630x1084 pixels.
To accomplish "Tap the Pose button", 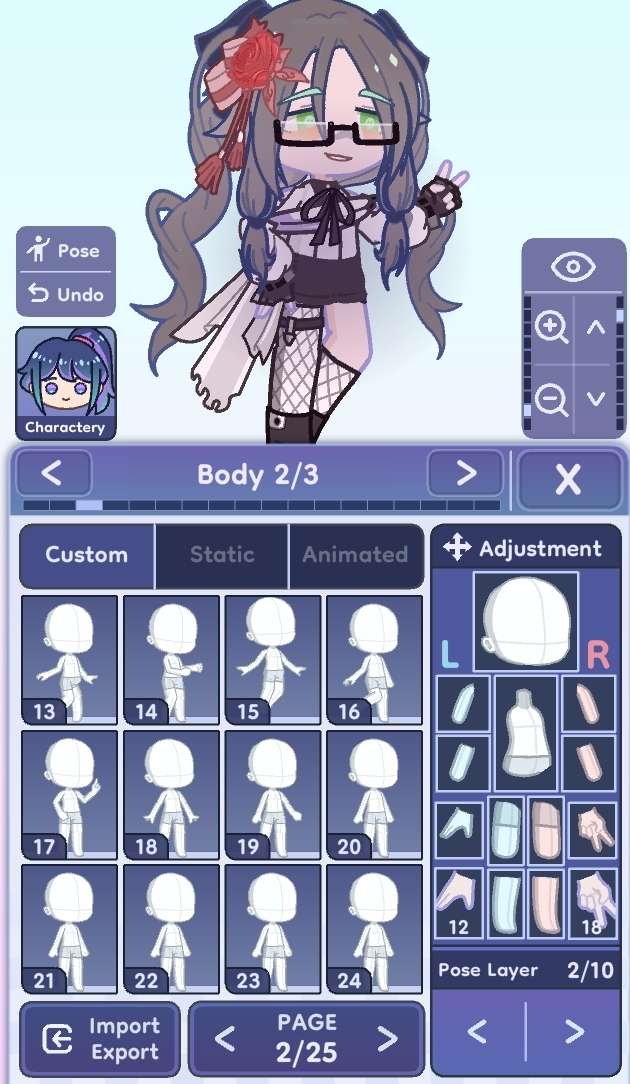I will pos(66,250).
